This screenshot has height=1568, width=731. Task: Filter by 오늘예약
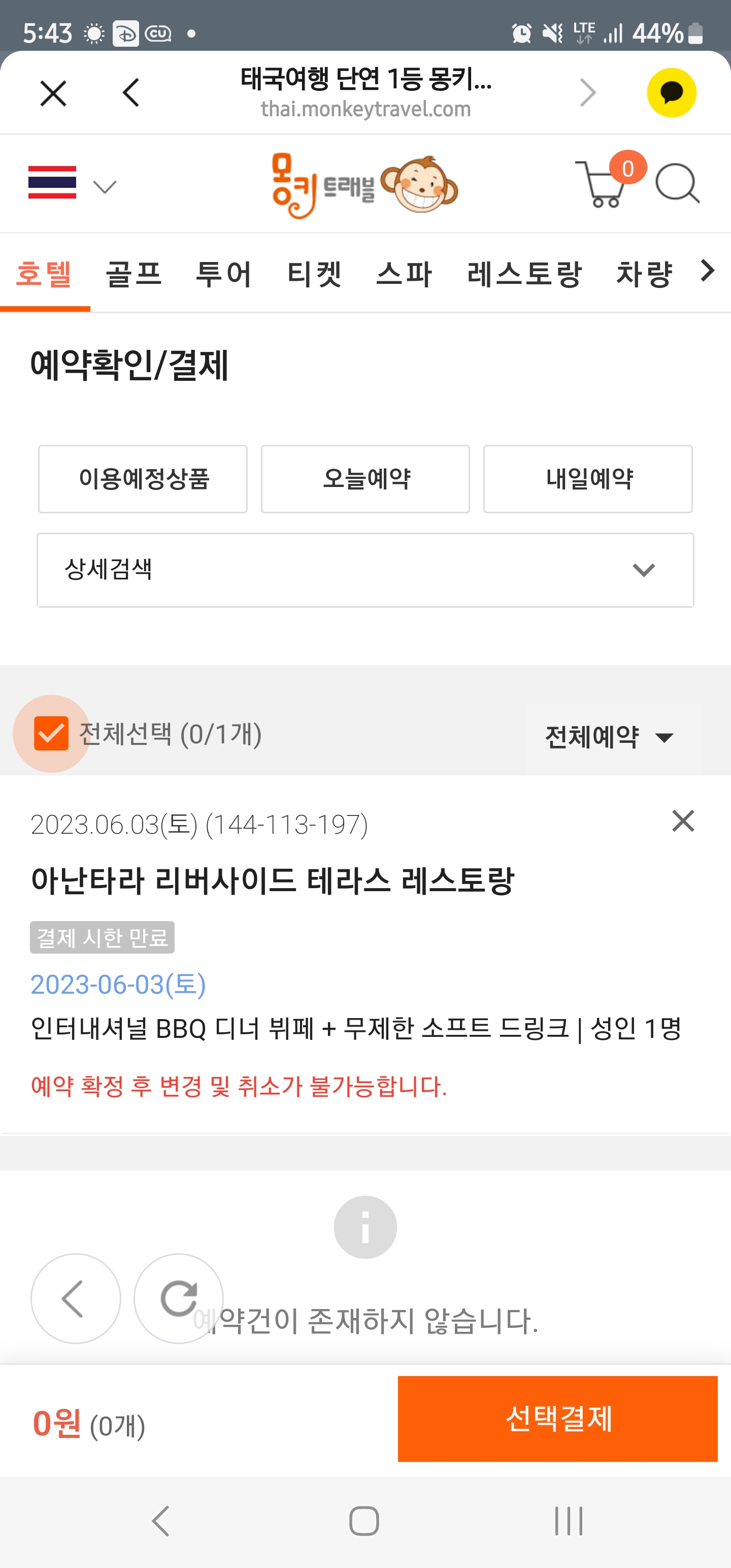(365, 479)
